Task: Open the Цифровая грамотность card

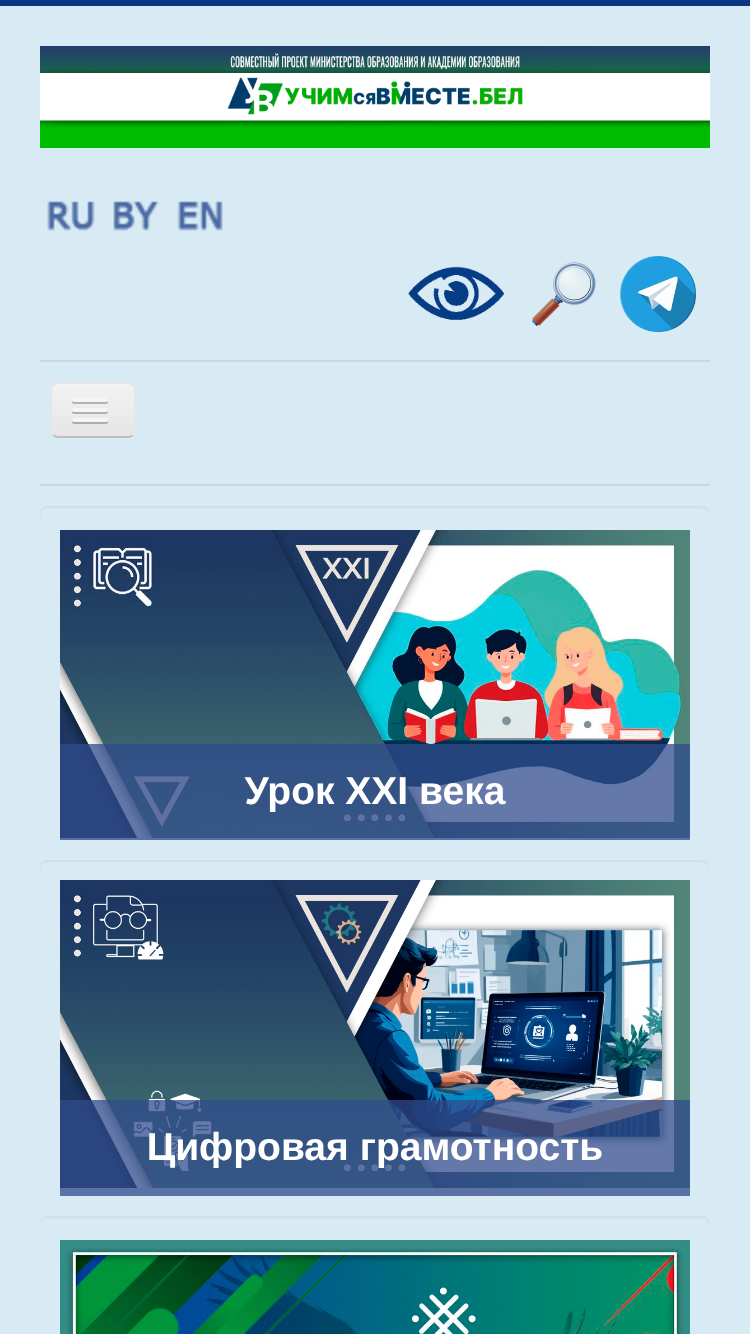Action: pyautogui.click(x=375, y=1037)
